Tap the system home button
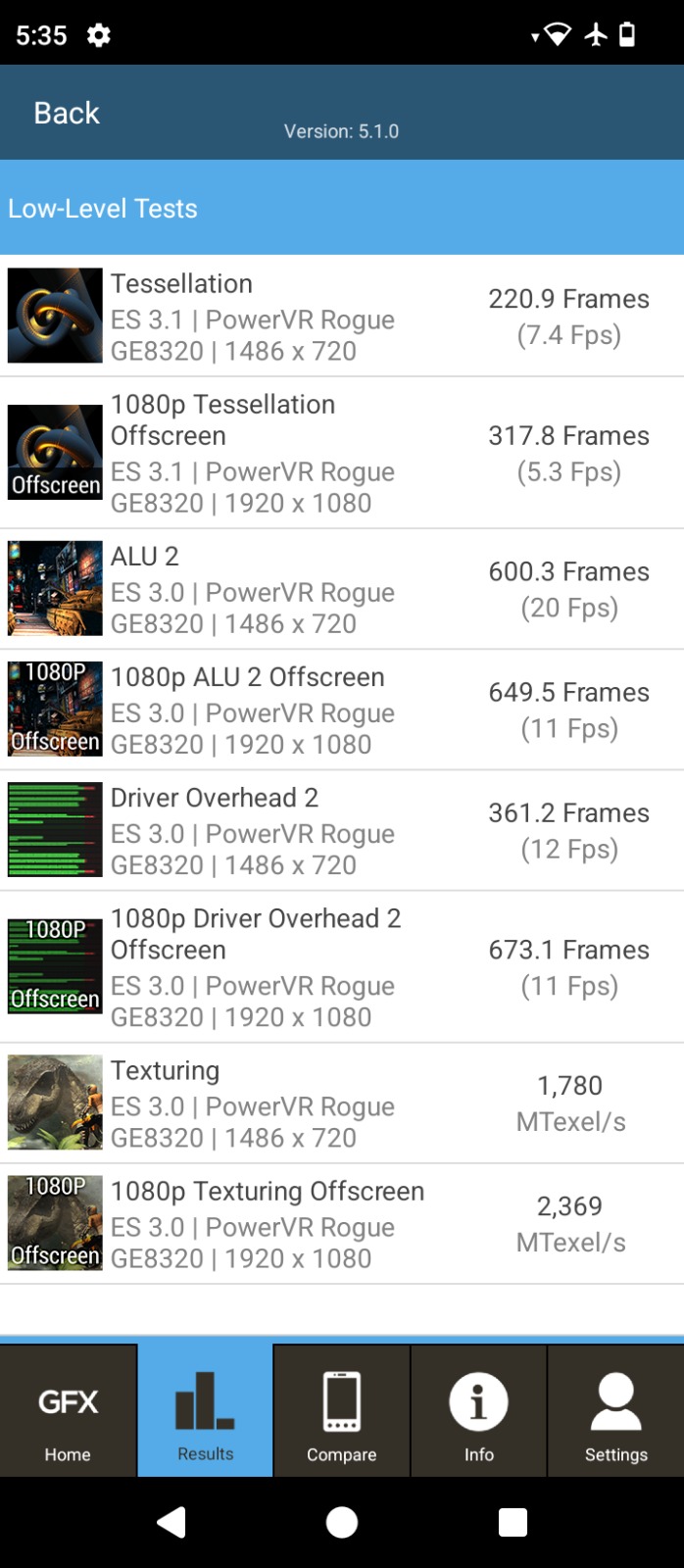The image size is (684, 1568). pos(342,1522)
